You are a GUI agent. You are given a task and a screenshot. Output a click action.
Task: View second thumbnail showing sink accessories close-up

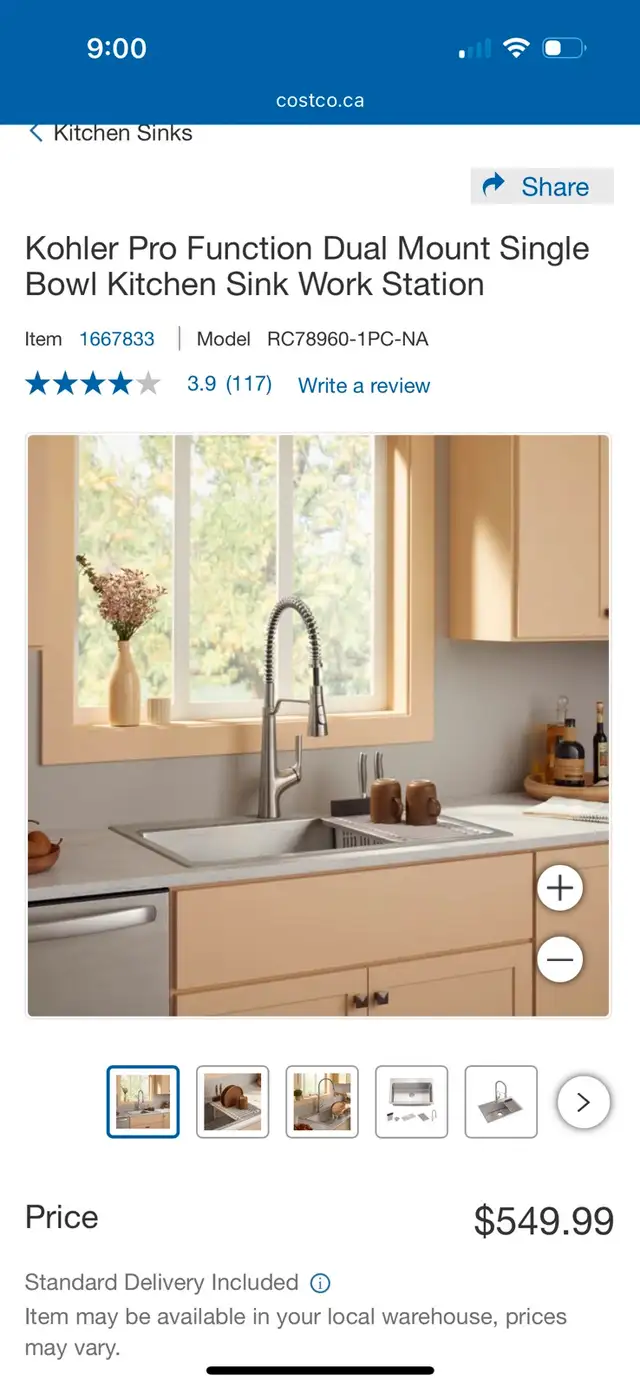[x=233, y=1102]
